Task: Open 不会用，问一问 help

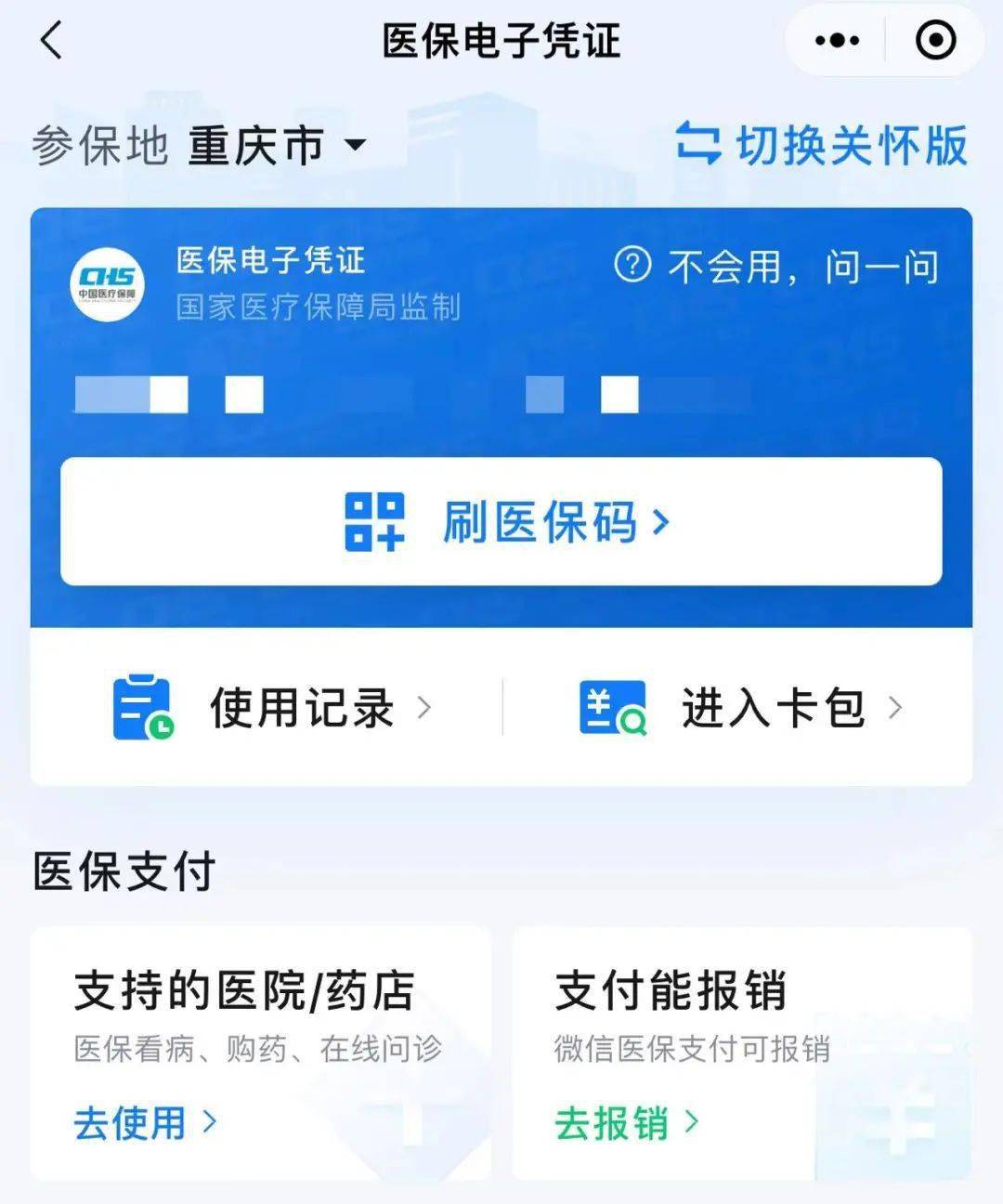Action: (x=776, y=267)
